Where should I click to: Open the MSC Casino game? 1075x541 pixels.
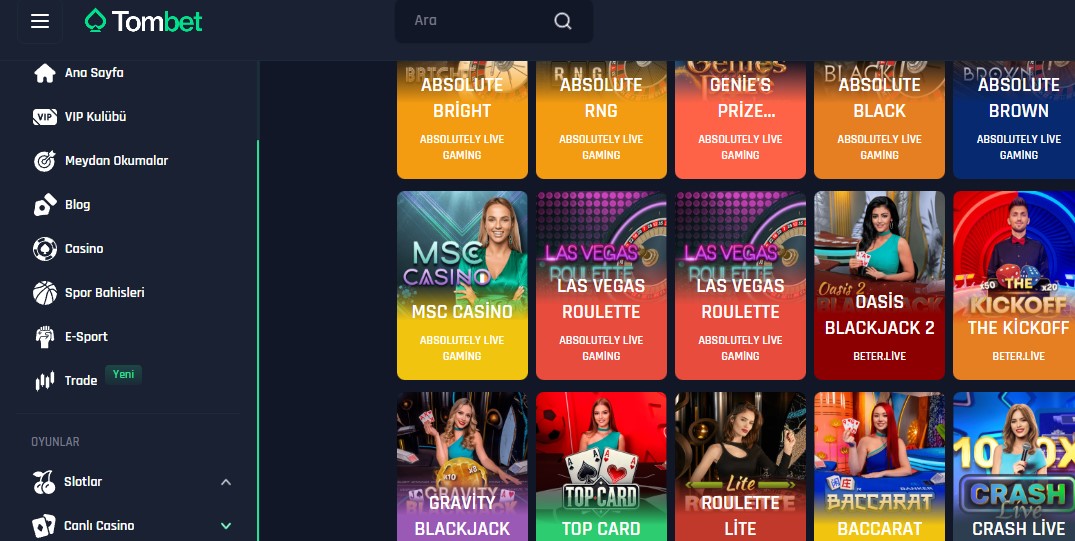462,285
